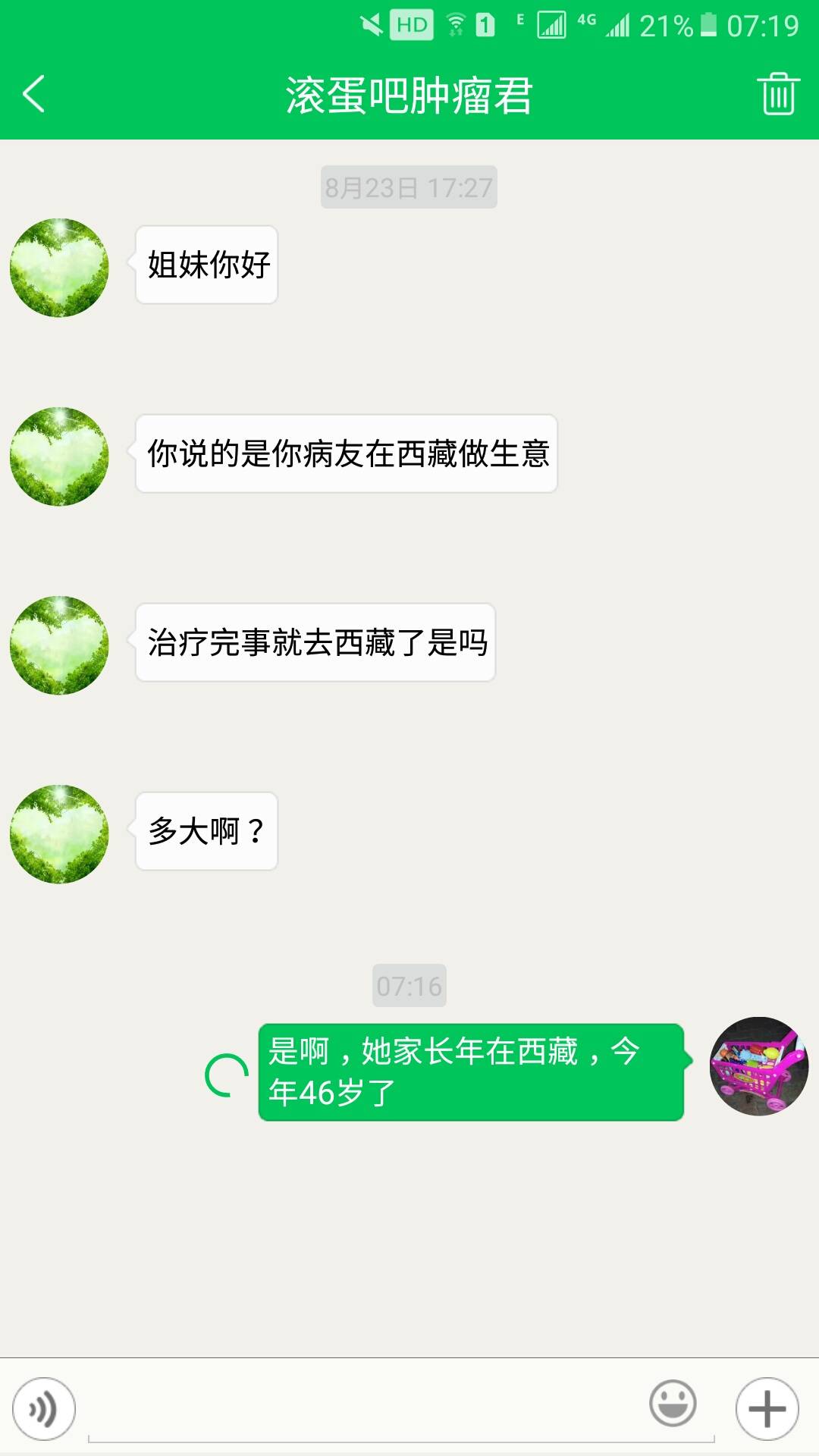Go back from the chat screen

[x=34, y=94]
